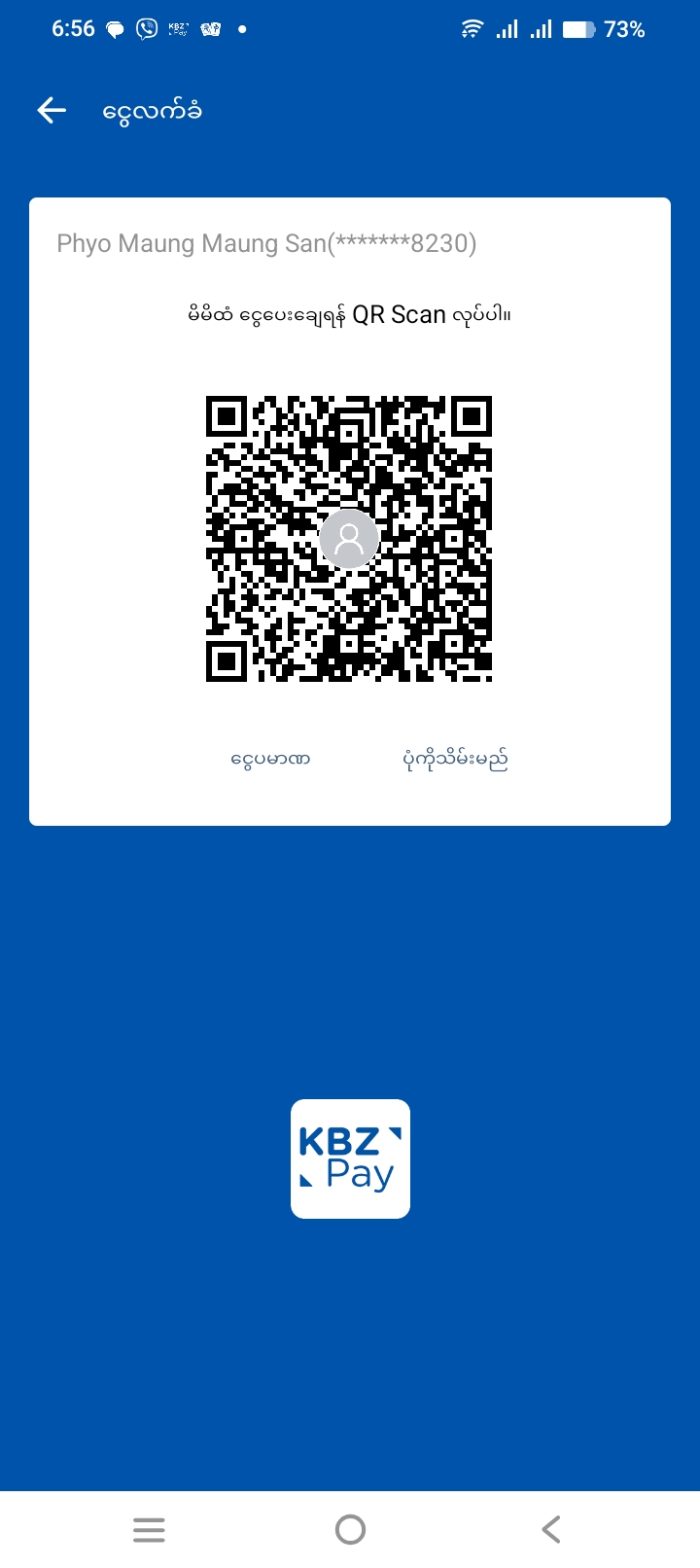Image resolution: width=700 pixels, height=1568 pixels.
Task: Tap ငွေပမာဏ to set the amount
Action: click(x=270, y=759)
